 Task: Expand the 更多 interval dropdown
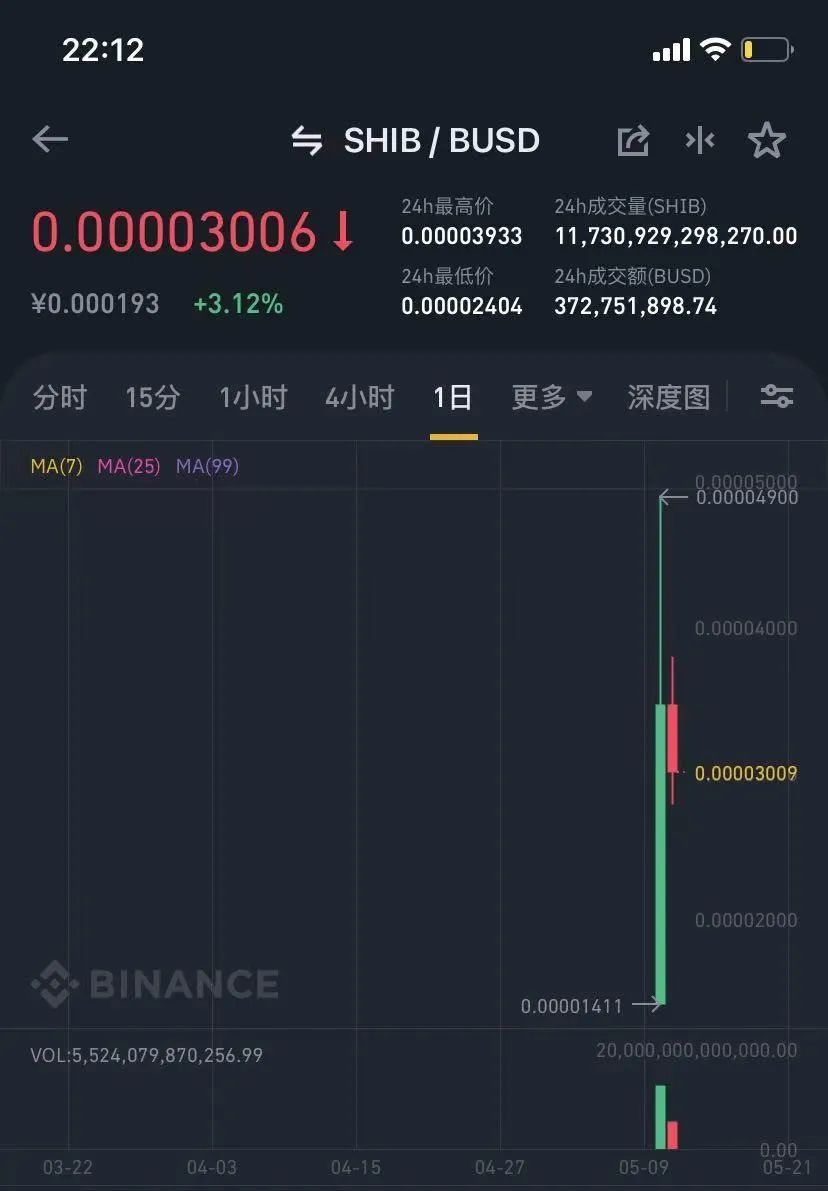point(552,398)
